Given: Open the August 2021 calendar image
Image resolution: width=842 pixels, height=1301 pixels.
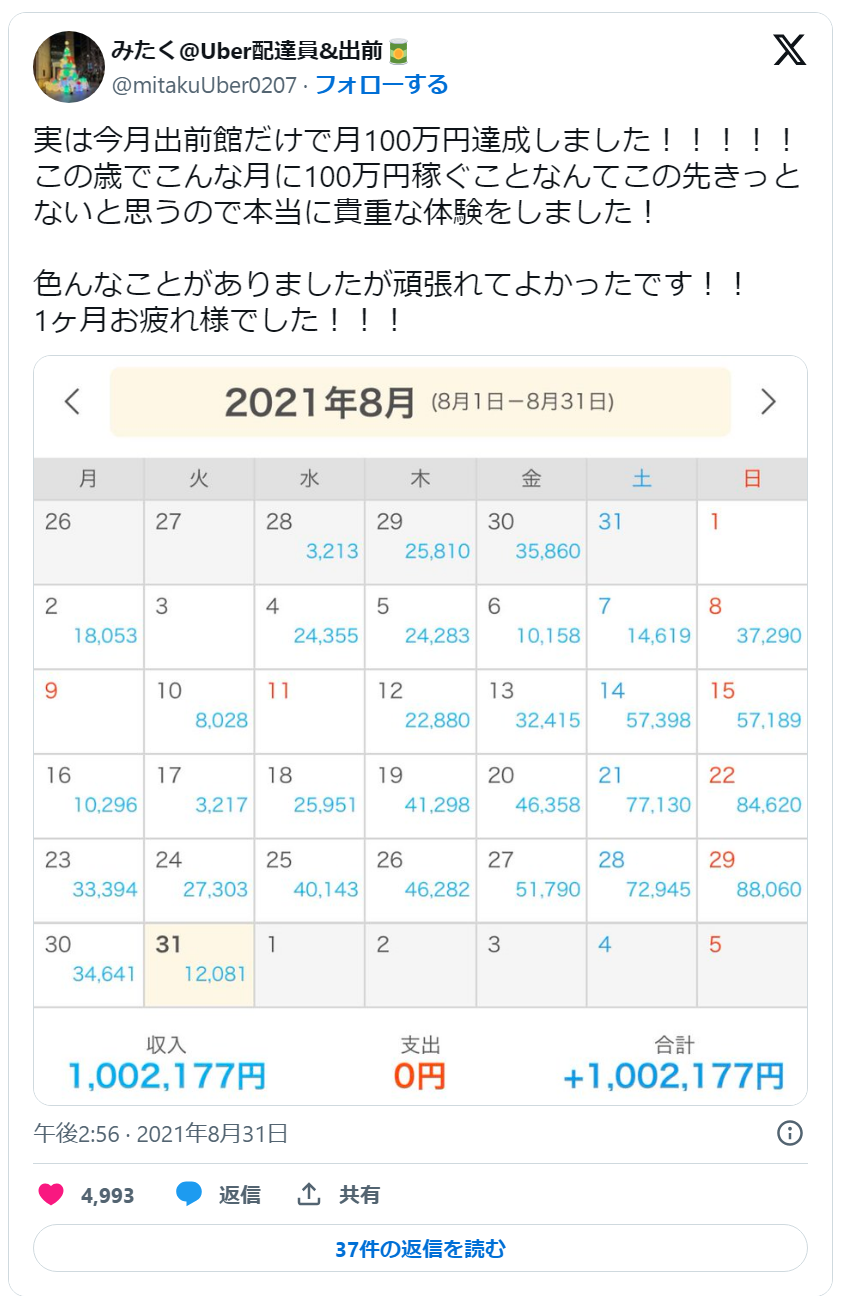Looking at the screenshot, I should click(x=420, y=730).
